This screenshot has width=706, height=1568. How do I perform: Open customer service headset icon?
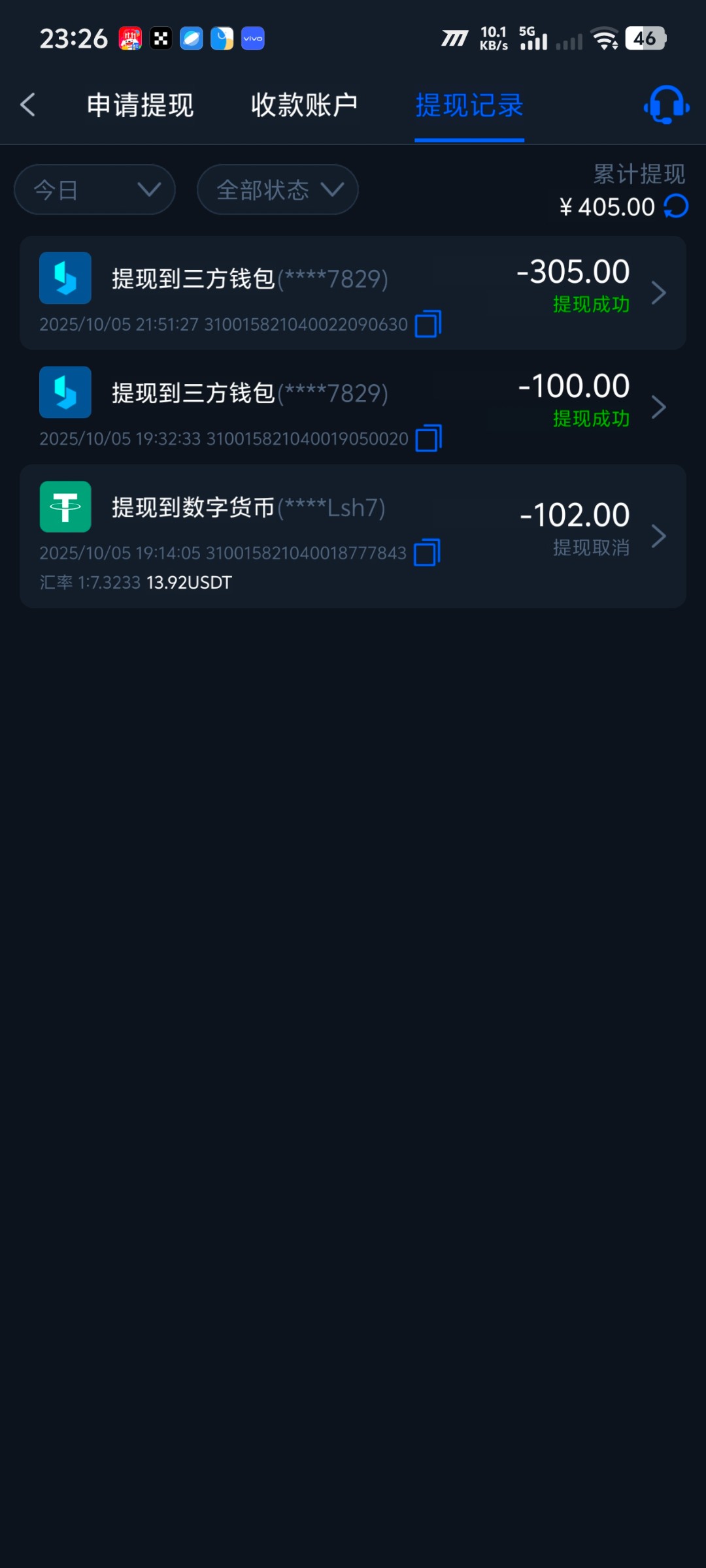coord(666,105)
